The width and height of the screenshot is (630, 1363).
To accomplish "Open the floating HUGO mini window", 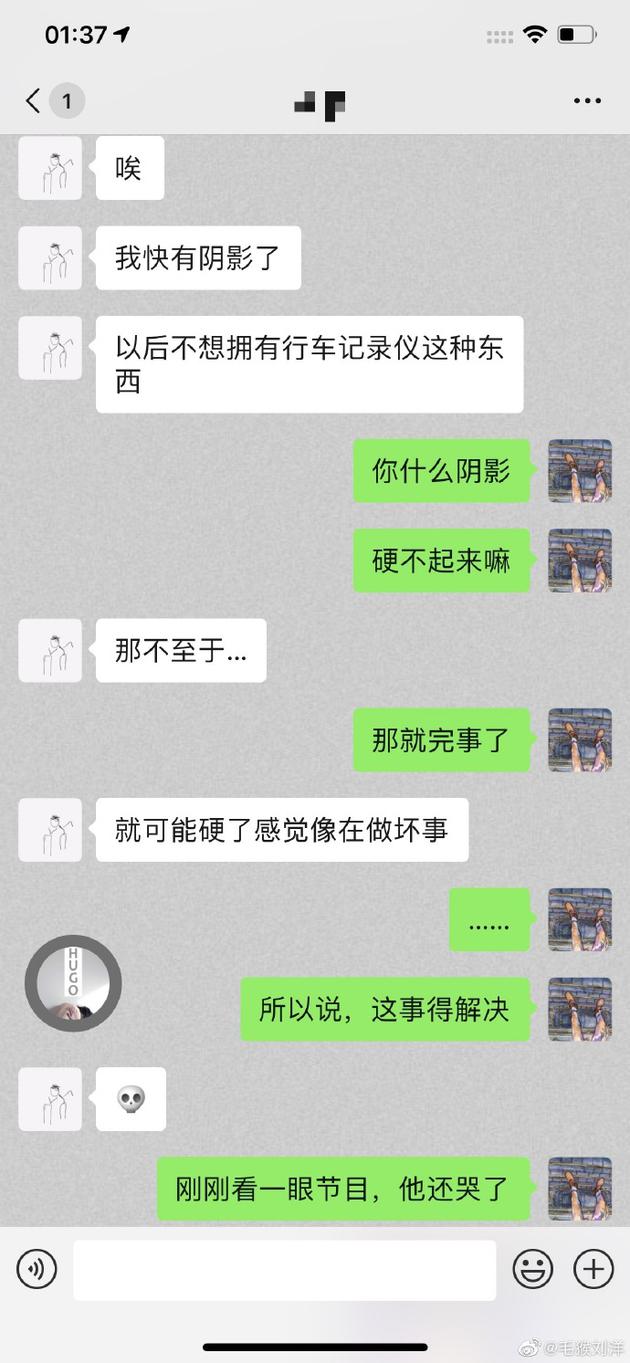I will (x=73, y=983).
